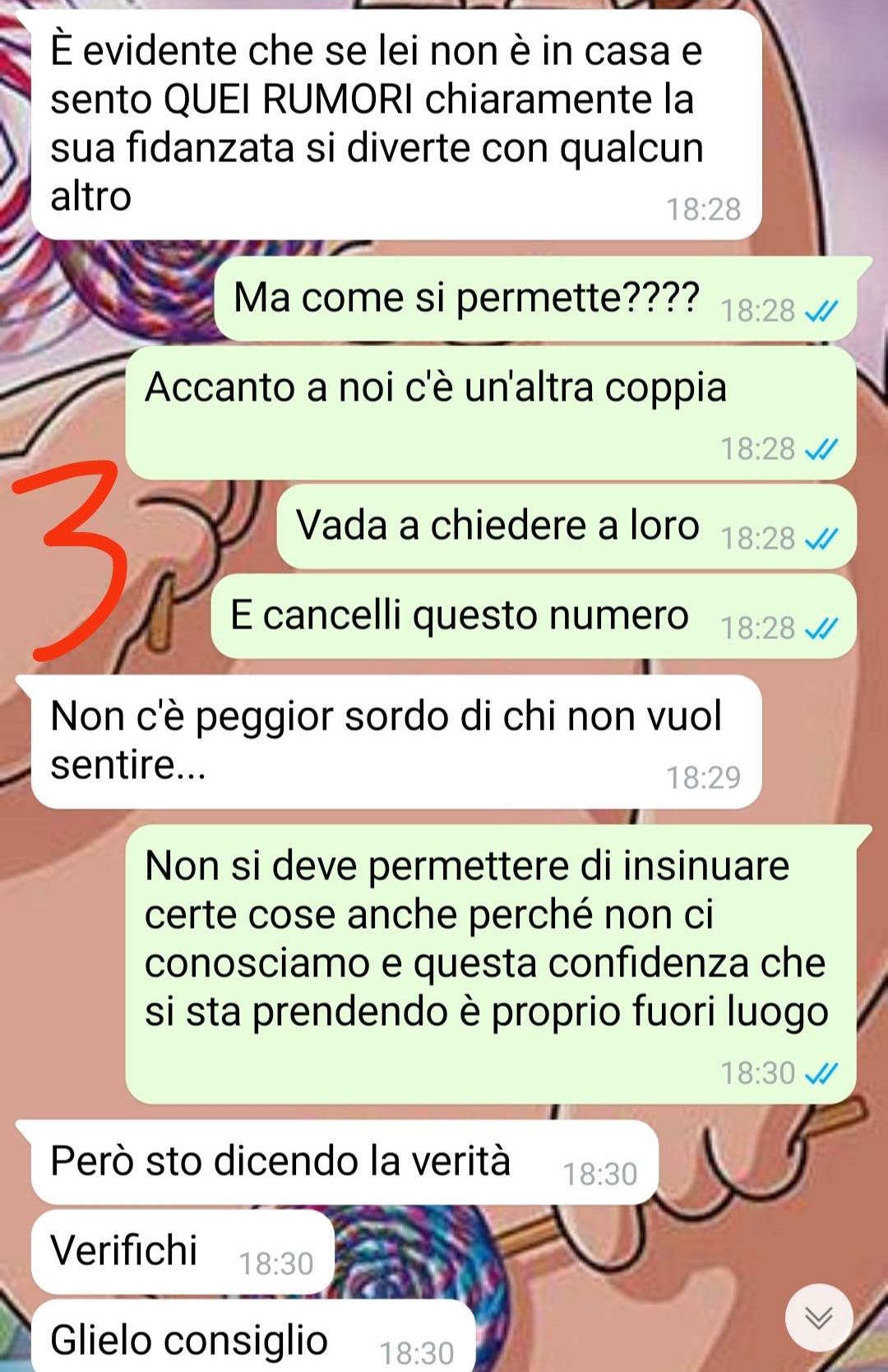The height and width of the screenshot is (1372, 888).
Task: Jump to the latest messages with the down-arrow button
Action: pos(818,1317)
